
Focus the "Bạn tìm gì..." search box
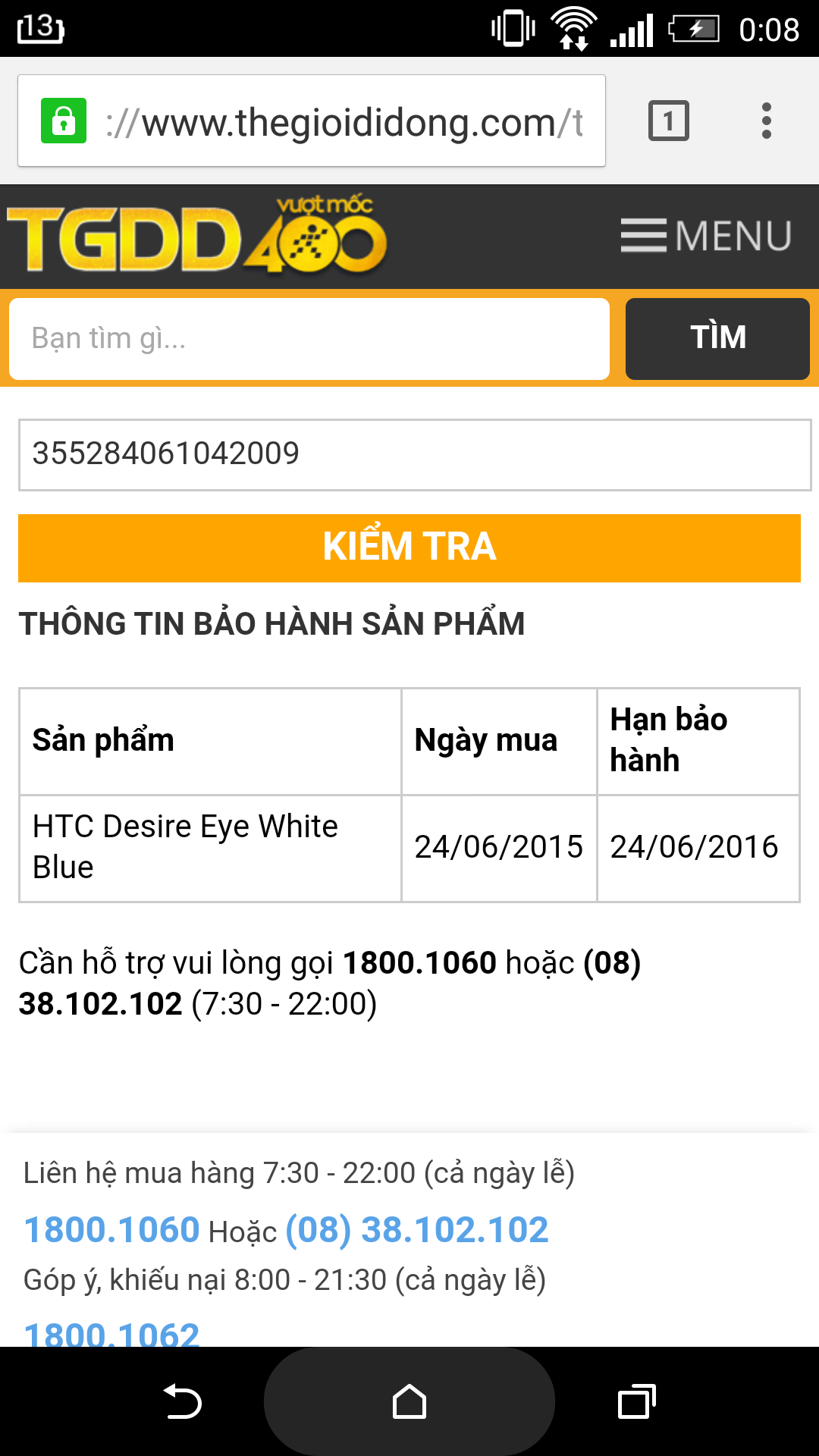coord(309,338)
